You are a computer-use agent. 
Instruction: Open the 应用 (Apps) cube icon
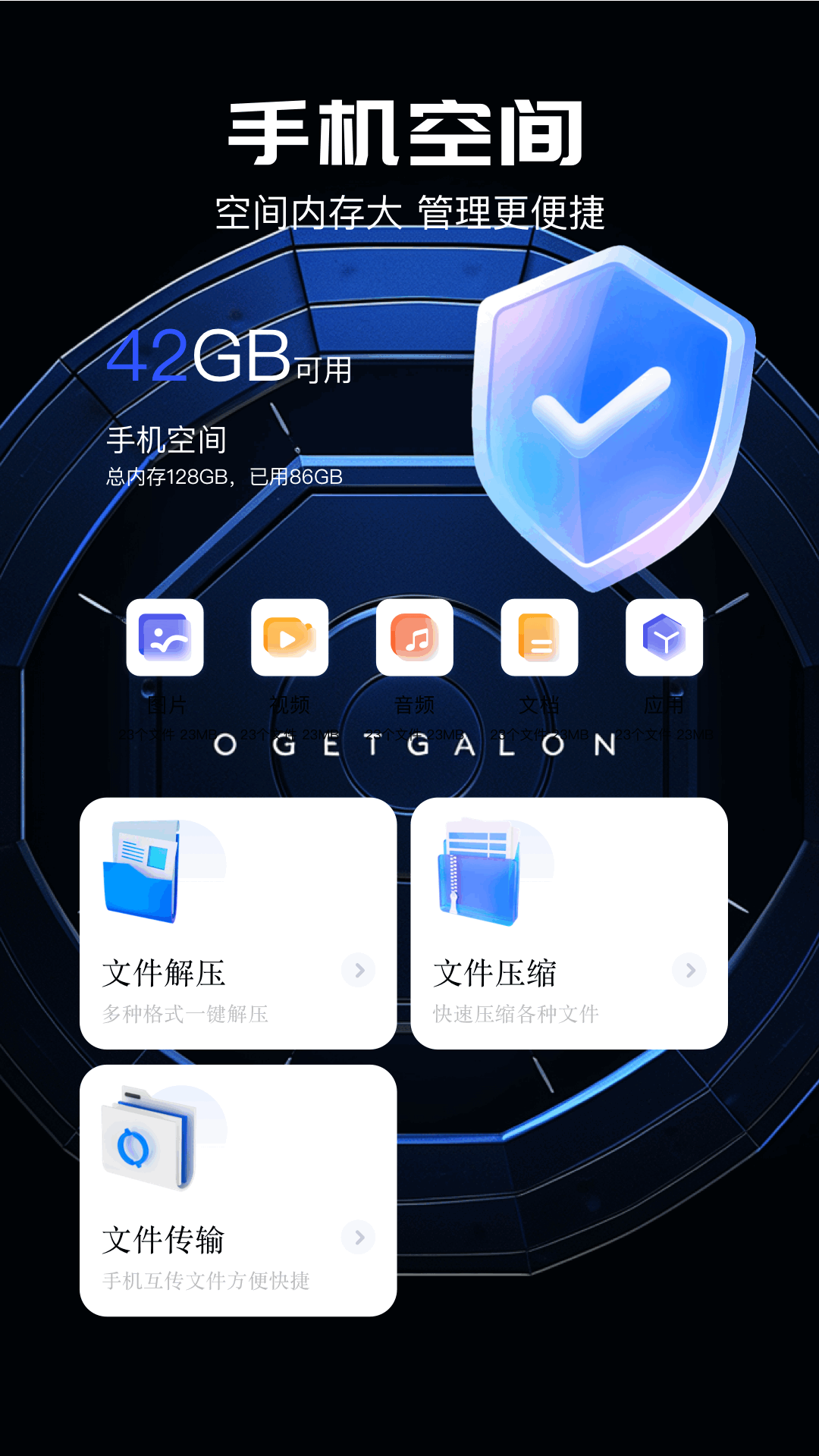point(664,638)
